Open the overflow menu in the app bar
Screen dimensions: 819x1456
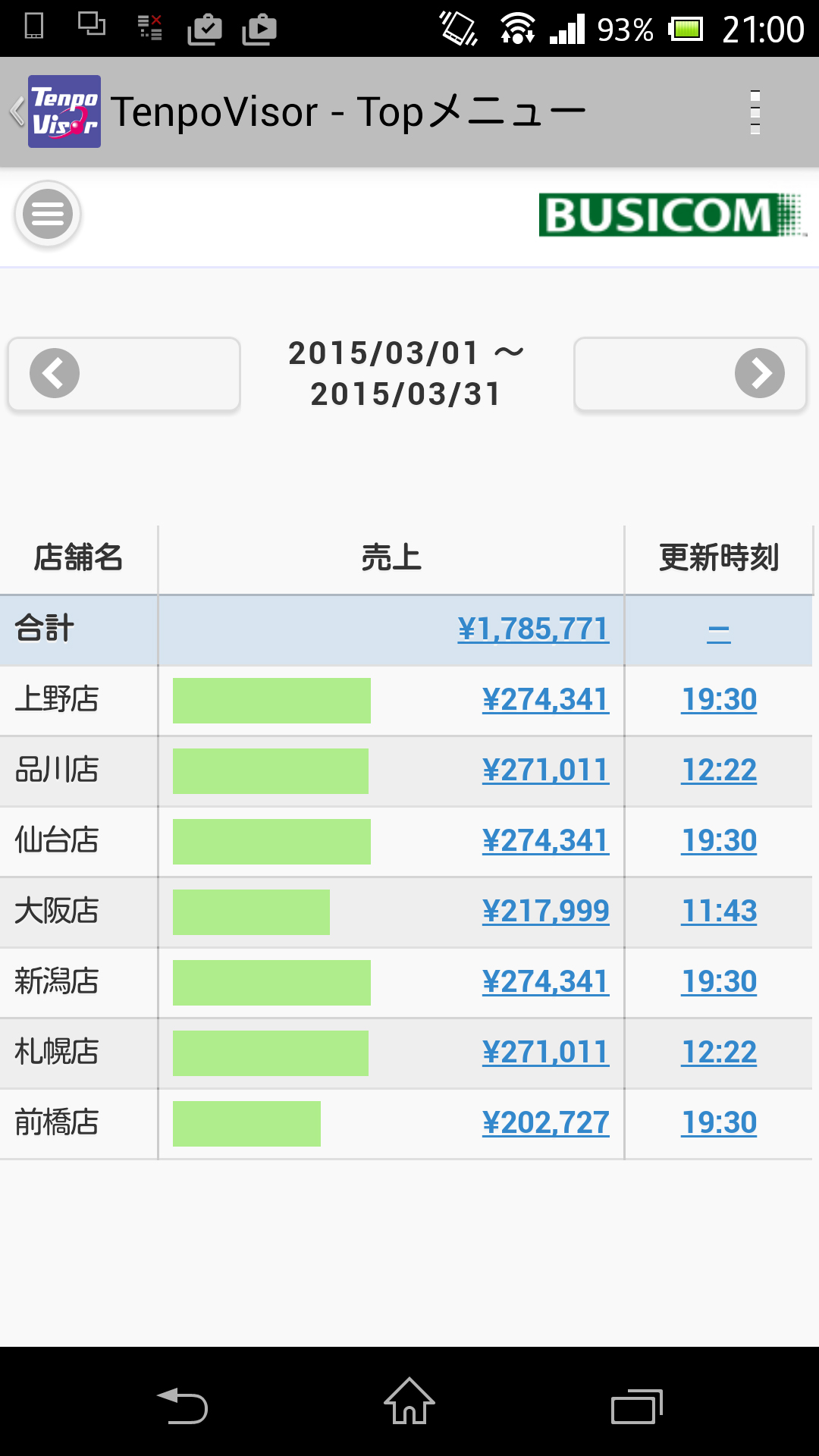[755, 112]
